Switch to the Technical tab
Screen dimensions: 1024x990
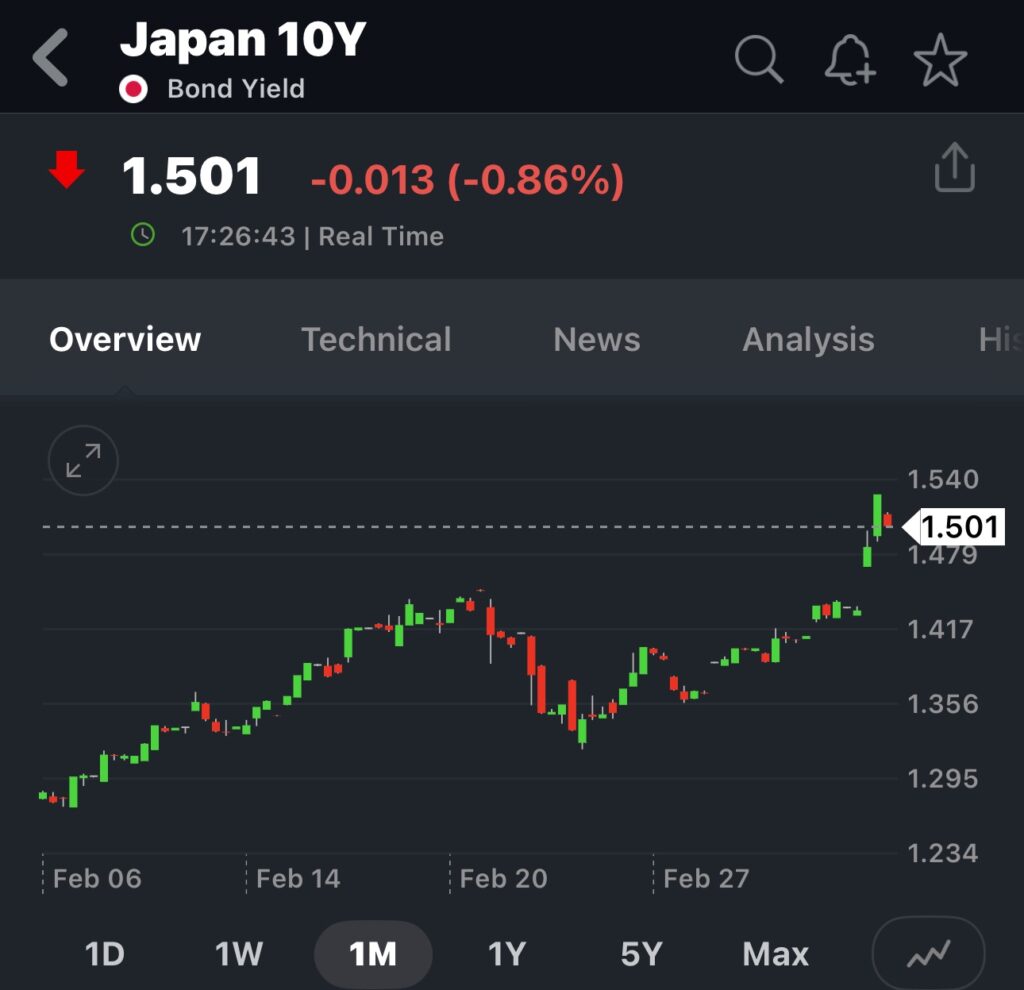pos(376,340)
